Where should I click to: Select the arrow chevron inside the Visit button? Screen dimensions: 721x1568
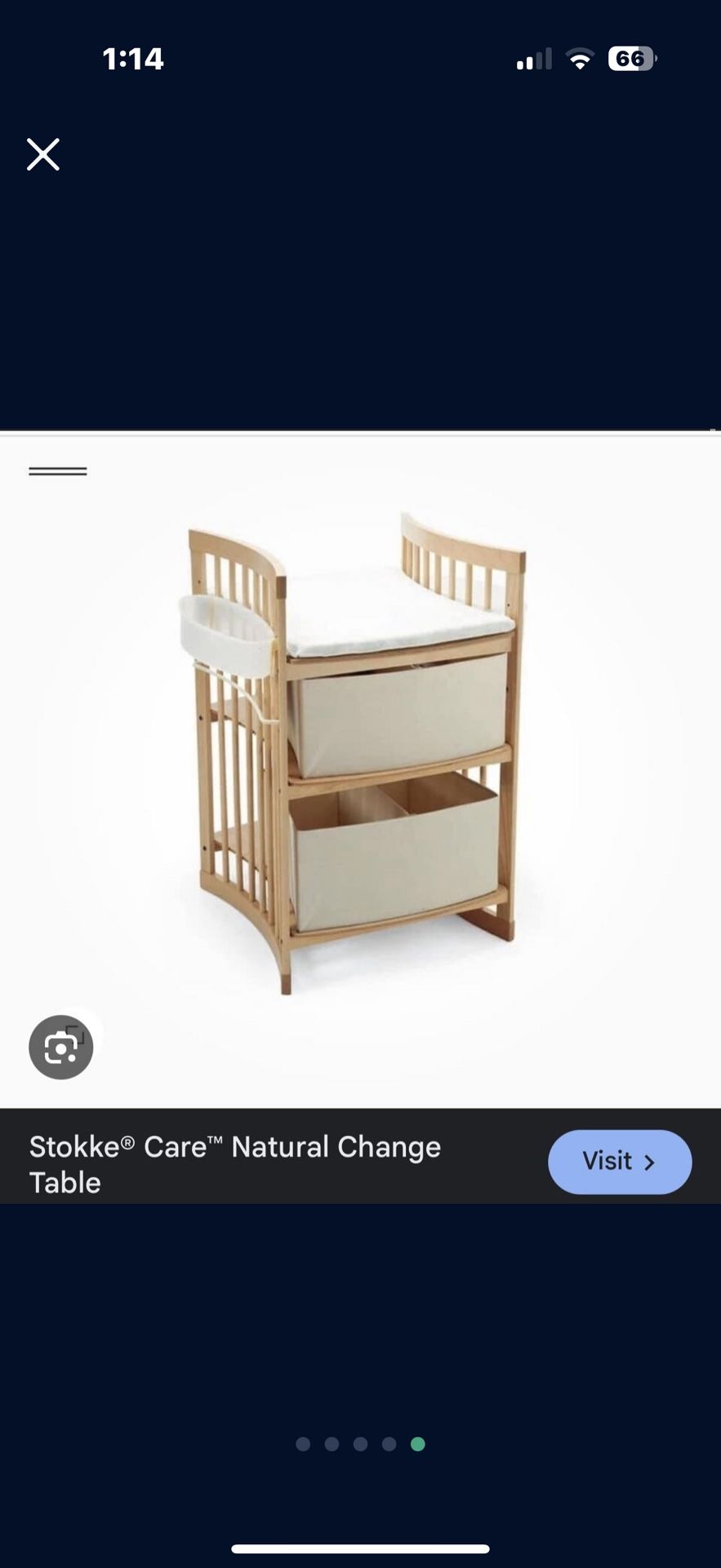[648, 1161]
